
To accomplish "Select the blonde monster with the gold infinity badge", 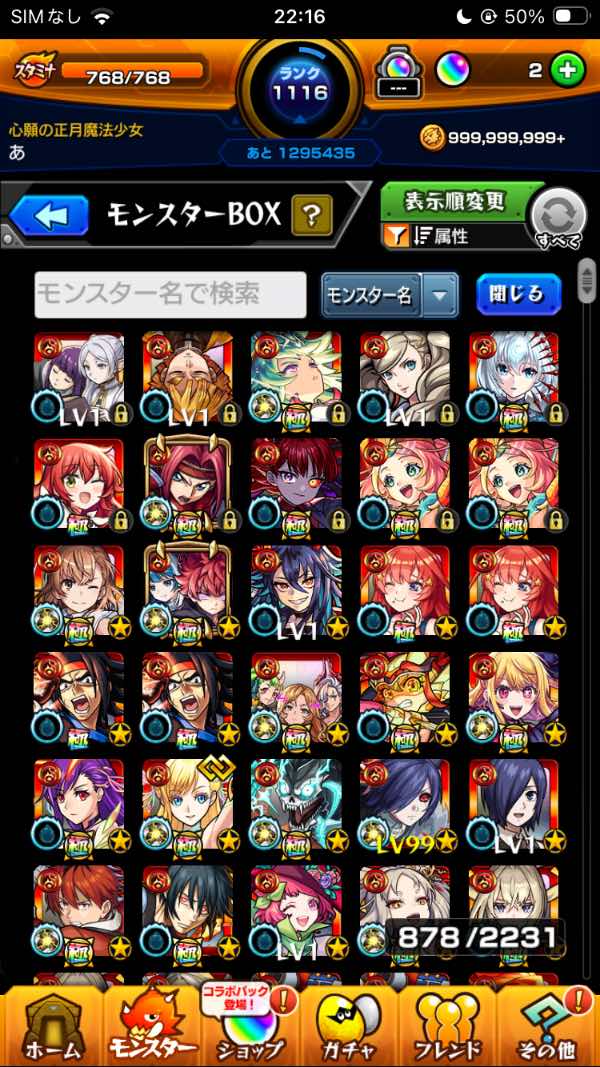I will click(x=187, y=805).
